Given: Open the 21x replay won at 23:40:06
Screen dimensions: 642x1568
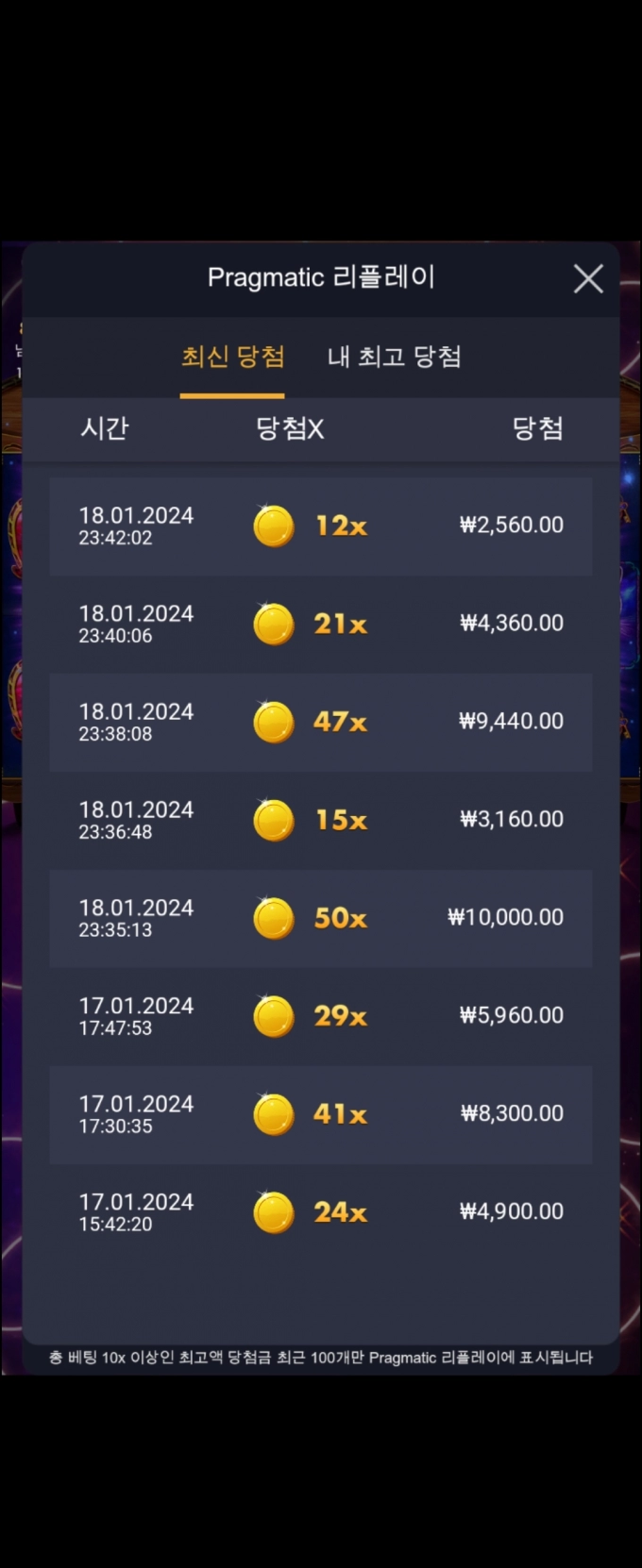Looking at the screenshot, I should tap(320, 625).
